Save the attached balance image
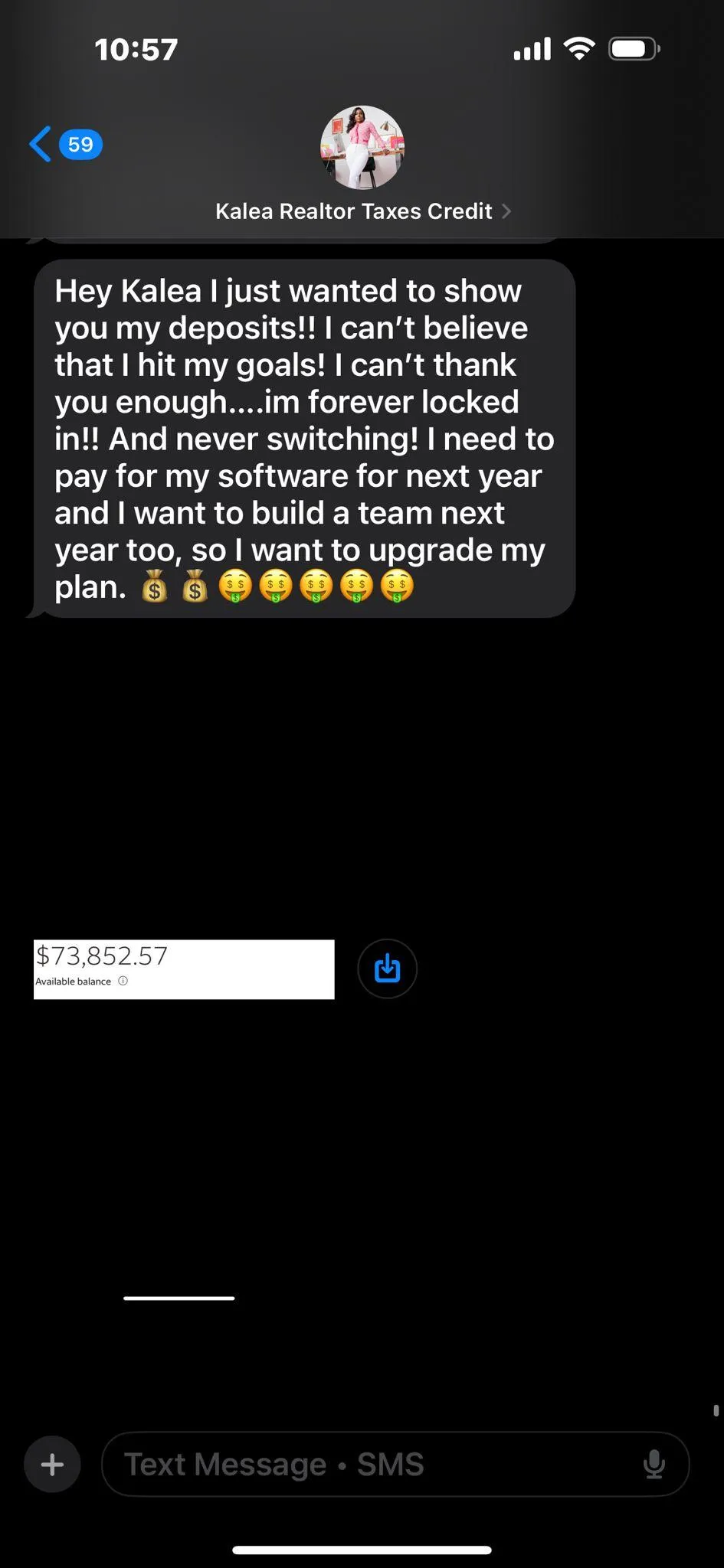724x1568 pixels. pos(388,969)
